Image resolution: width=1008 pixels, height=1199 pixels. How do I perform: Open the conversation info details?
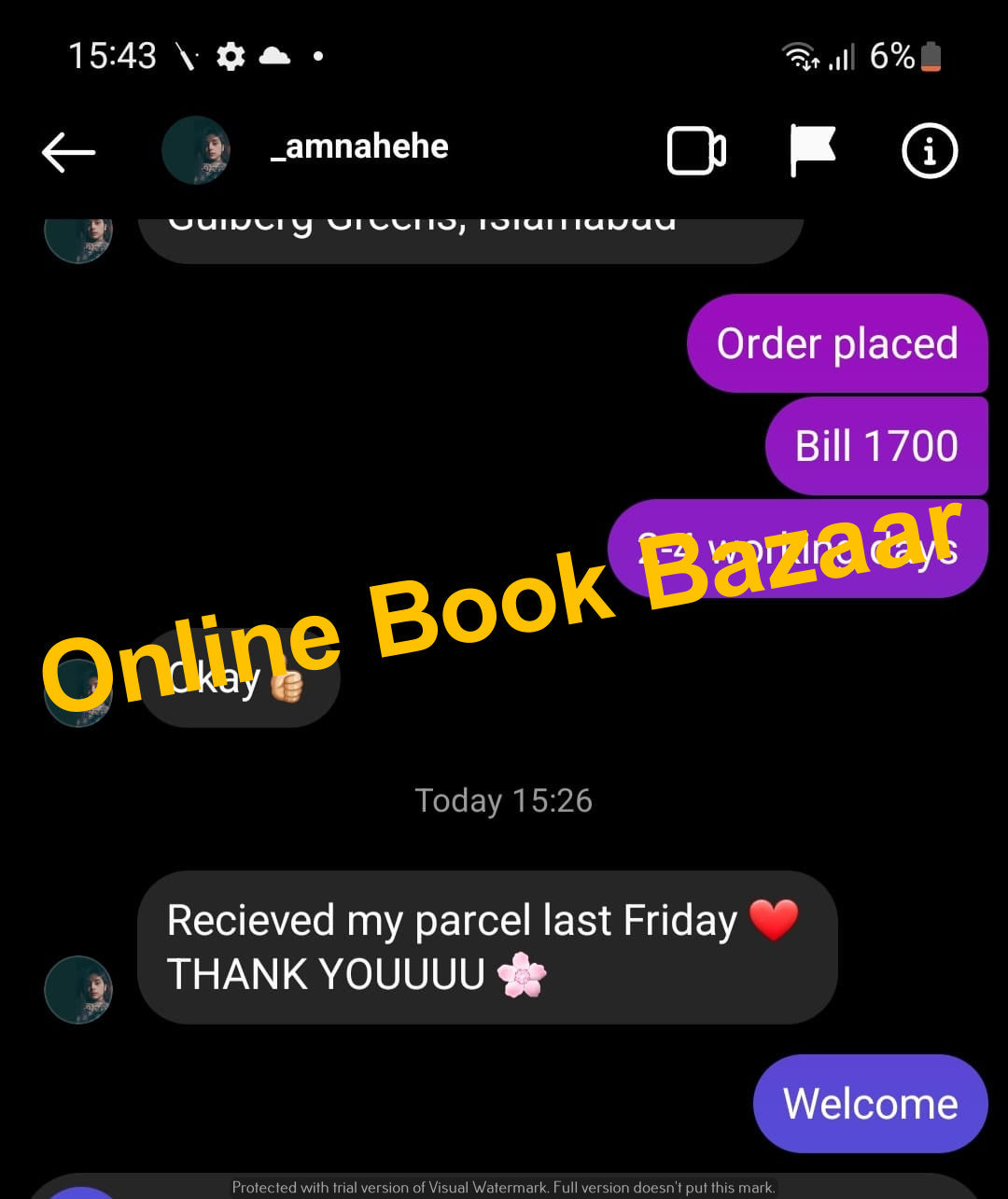[929, 150]
